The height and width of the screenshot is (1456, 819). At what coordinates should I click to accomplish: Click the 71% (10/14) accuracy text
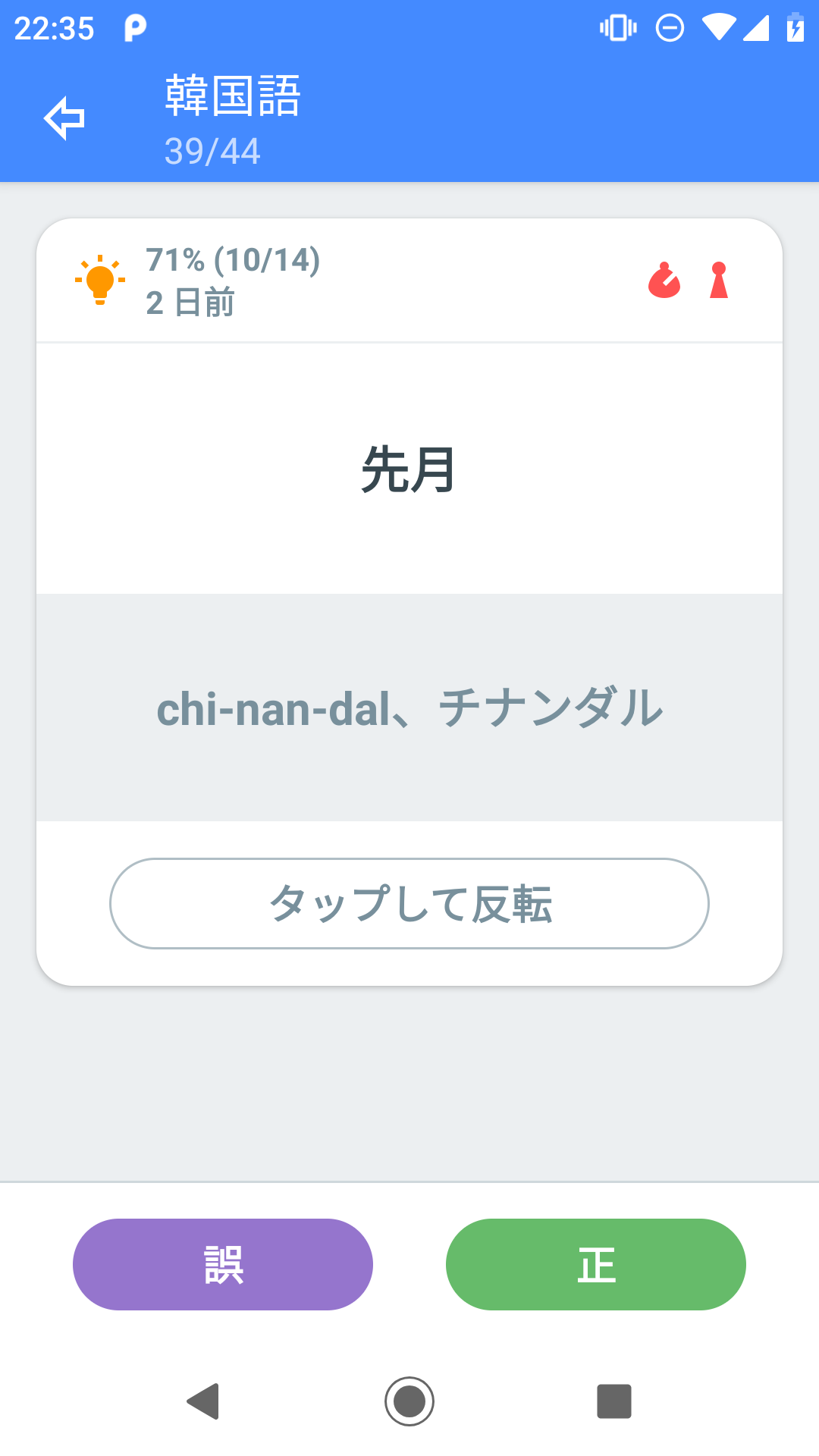point(233,259)
